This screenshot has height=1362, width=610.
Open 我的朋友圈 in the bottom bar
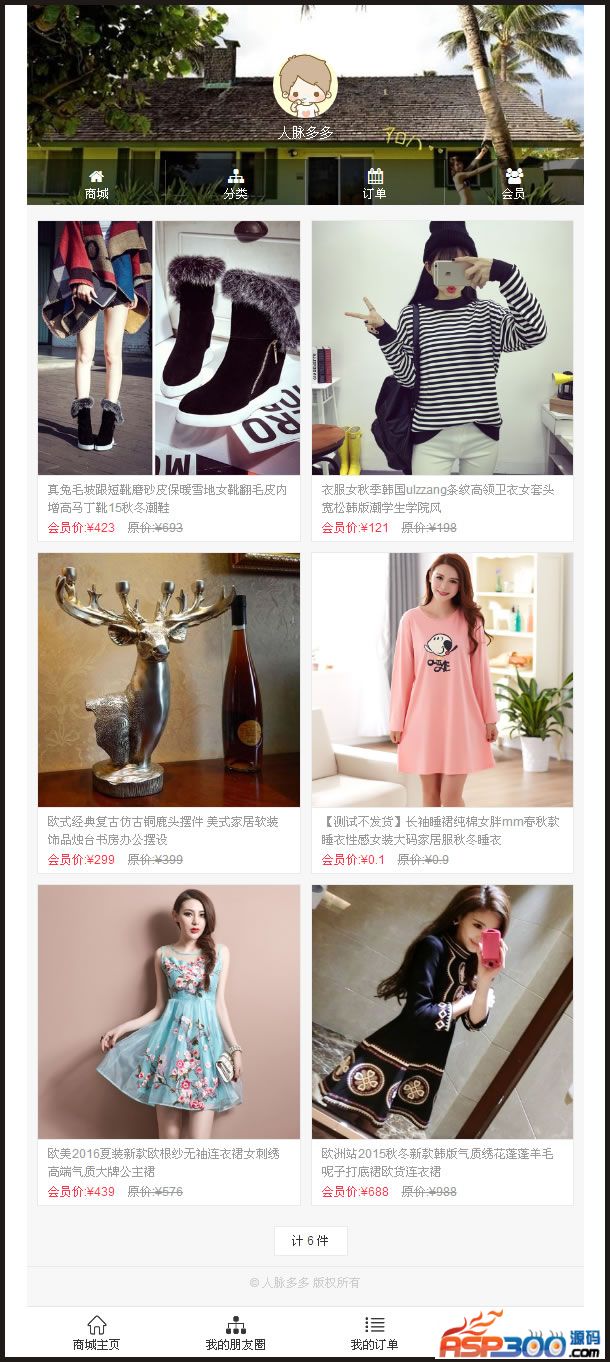[236, 1333]
